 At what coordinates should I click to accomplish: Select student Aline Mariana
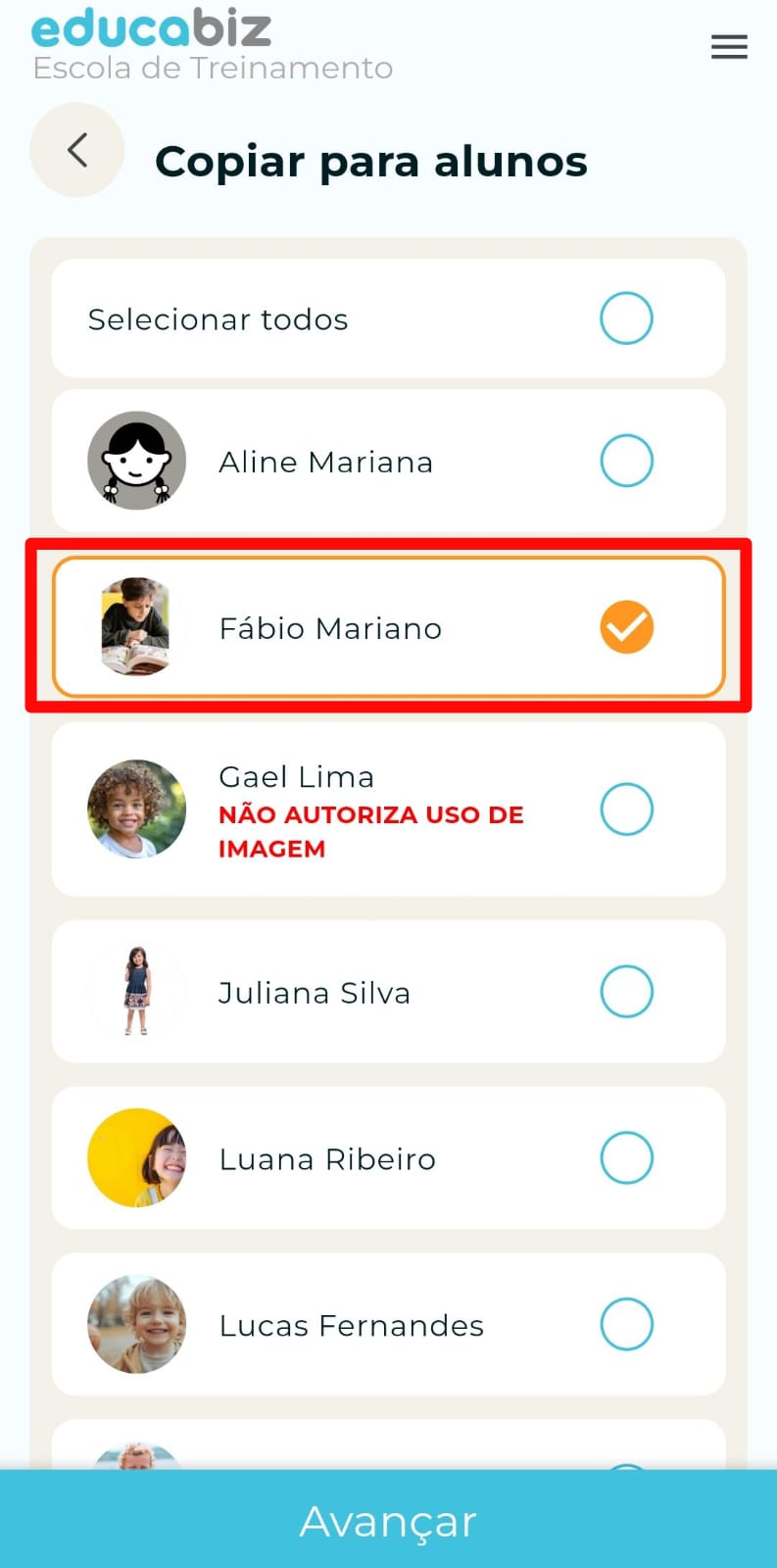tap(626, 461)
